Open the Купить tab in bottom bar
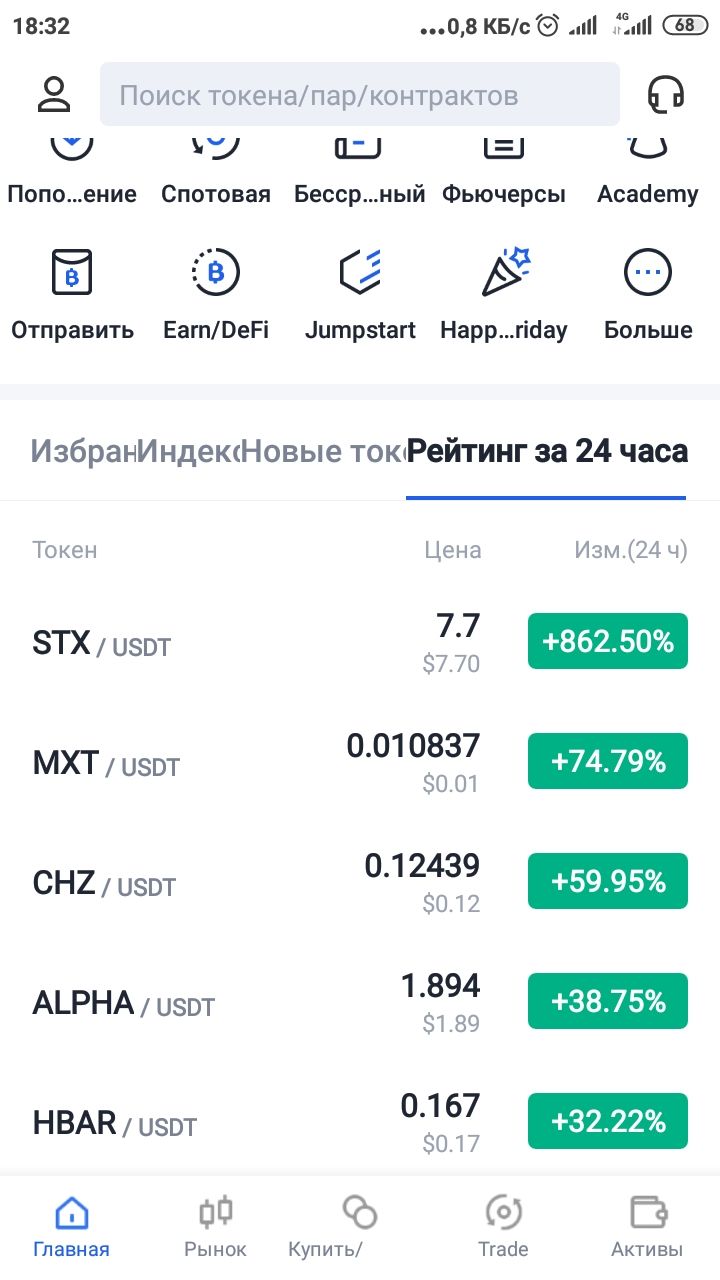The image size is (720, 1280). coord(359,1226)
